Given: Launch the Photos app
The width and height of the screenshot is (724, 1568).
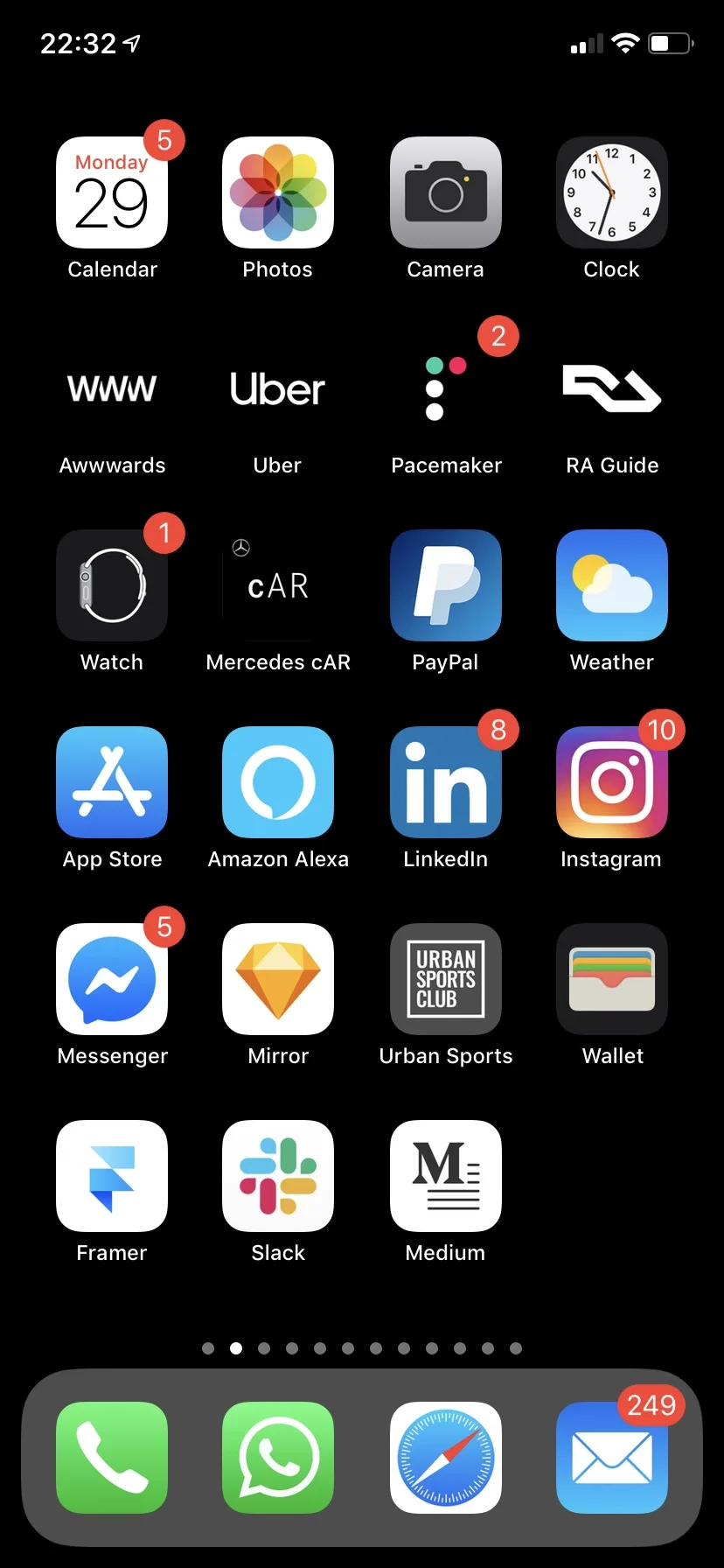Looking at the screenshot, I should 278,192.
